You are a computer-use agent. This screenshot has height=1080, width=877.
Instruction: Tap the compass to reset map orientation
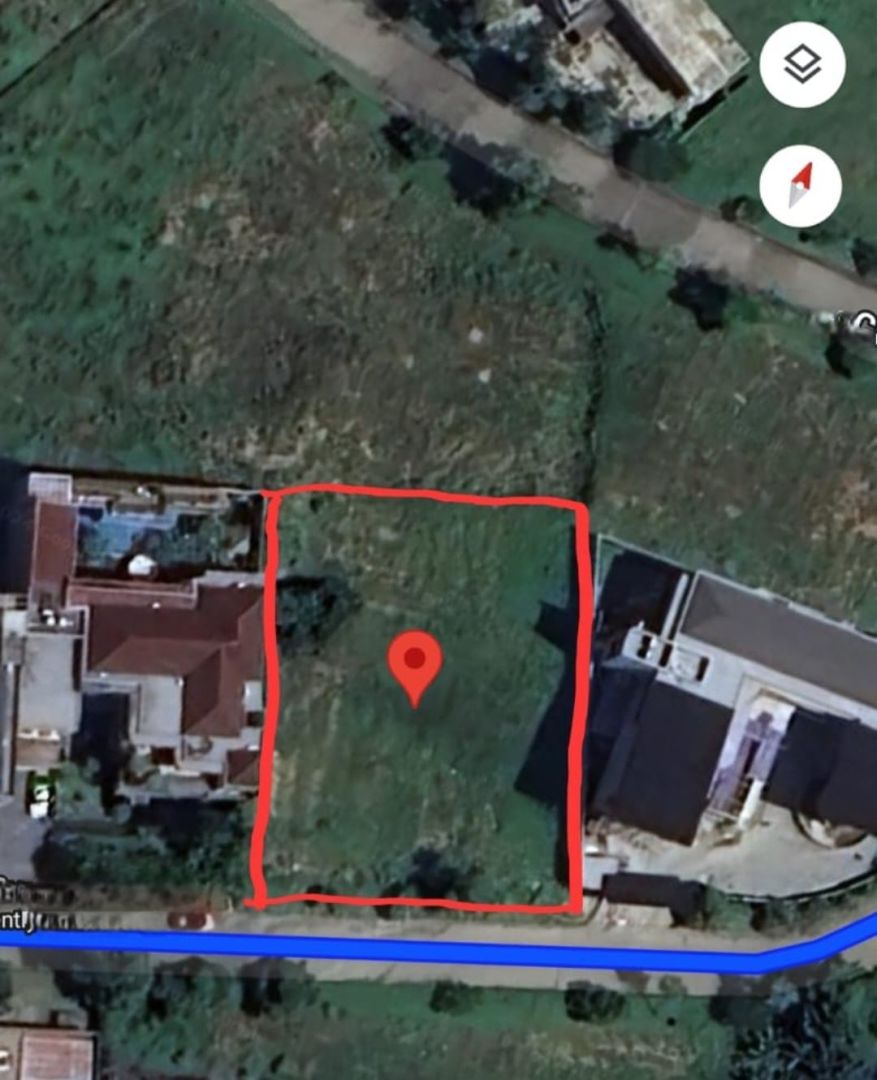click(800, 186)
